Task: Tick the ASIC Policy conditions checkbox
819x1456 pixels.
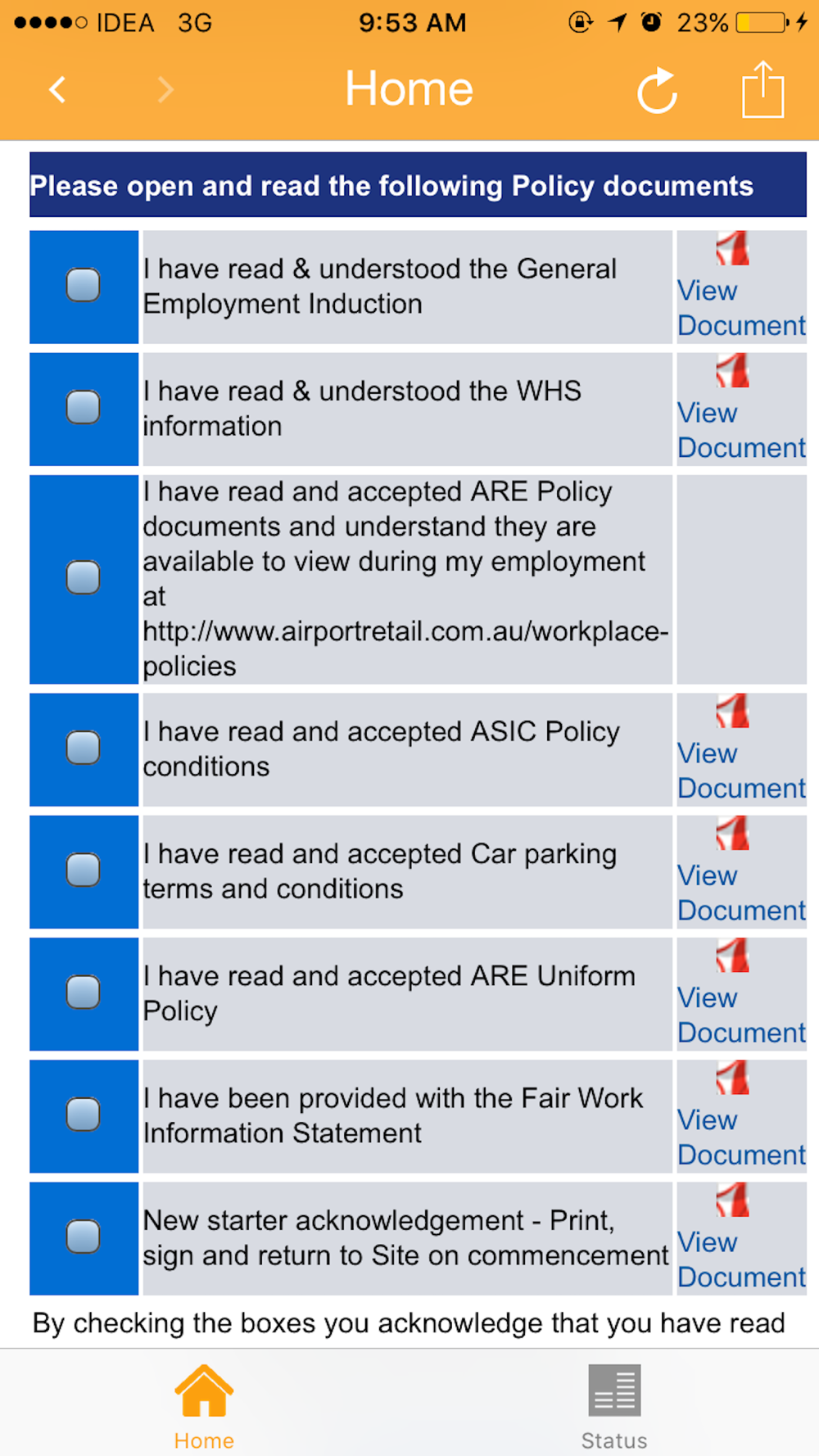Action: pos(84,748)
